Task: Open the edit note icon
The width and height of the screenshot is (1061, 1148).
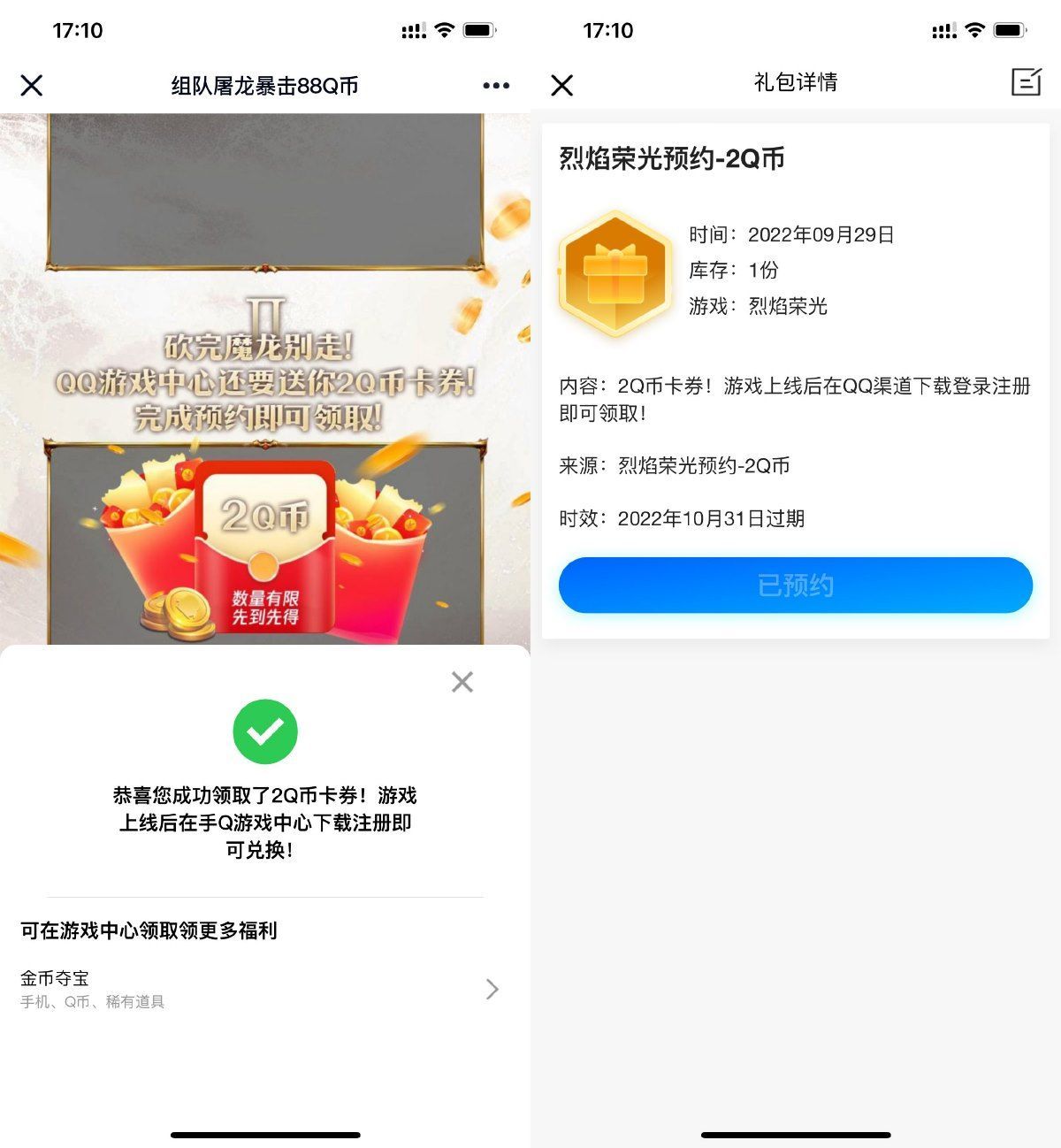Action: click(1026, 82)
